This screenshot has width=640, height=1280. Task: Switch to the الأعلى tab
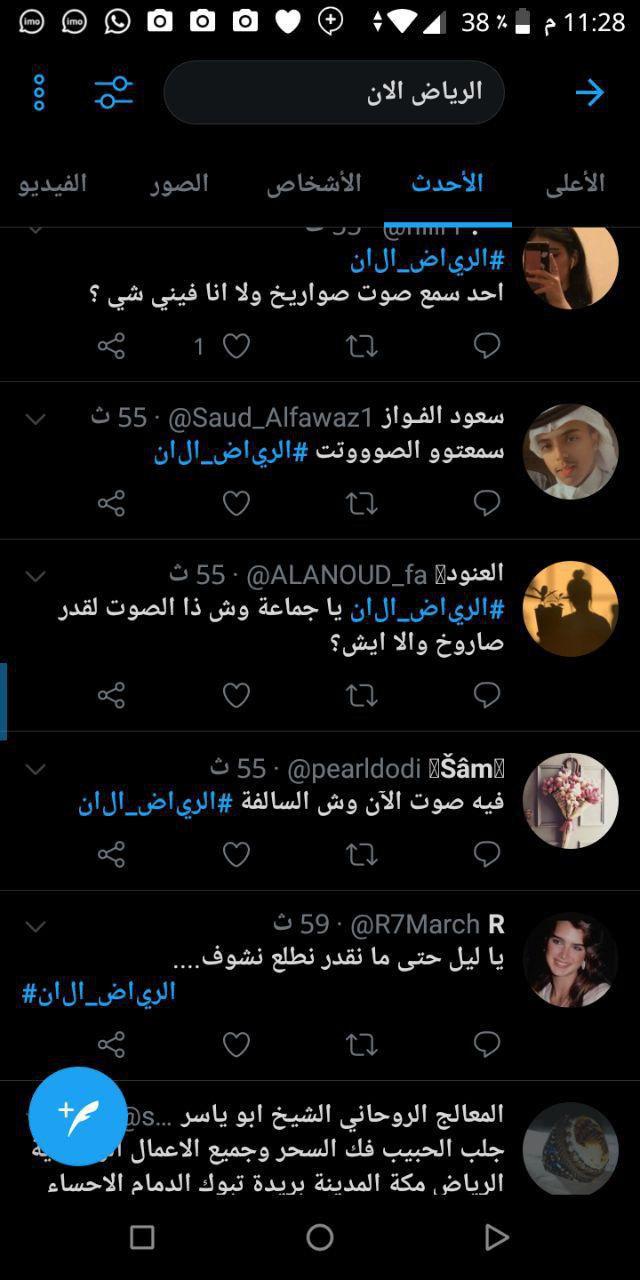click(x=575, y=183)
